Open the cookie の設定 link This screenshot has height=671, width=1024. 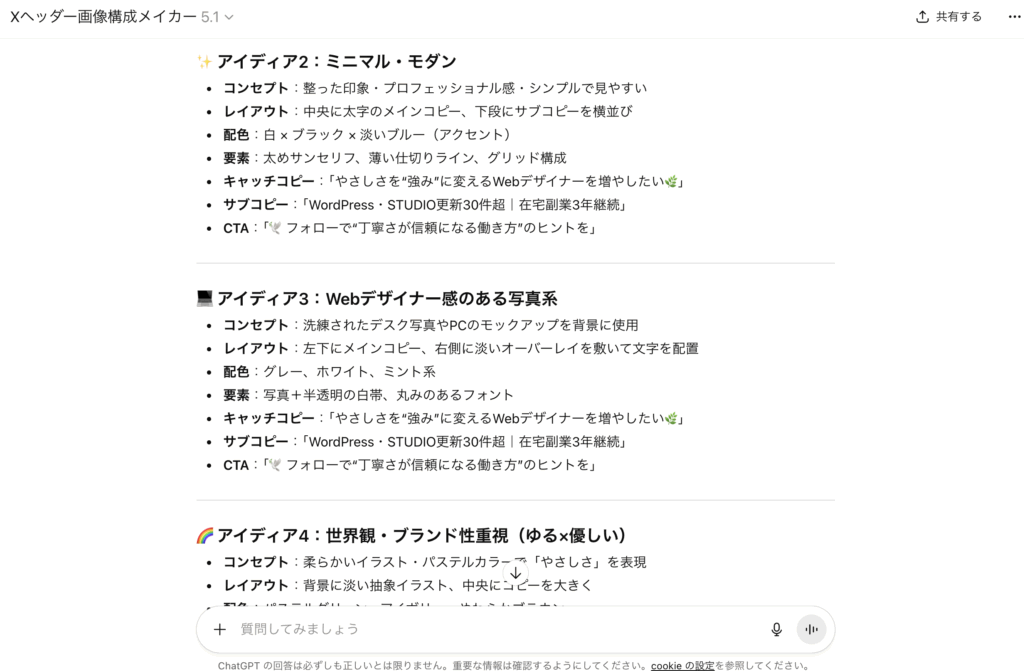pos(682,665)
